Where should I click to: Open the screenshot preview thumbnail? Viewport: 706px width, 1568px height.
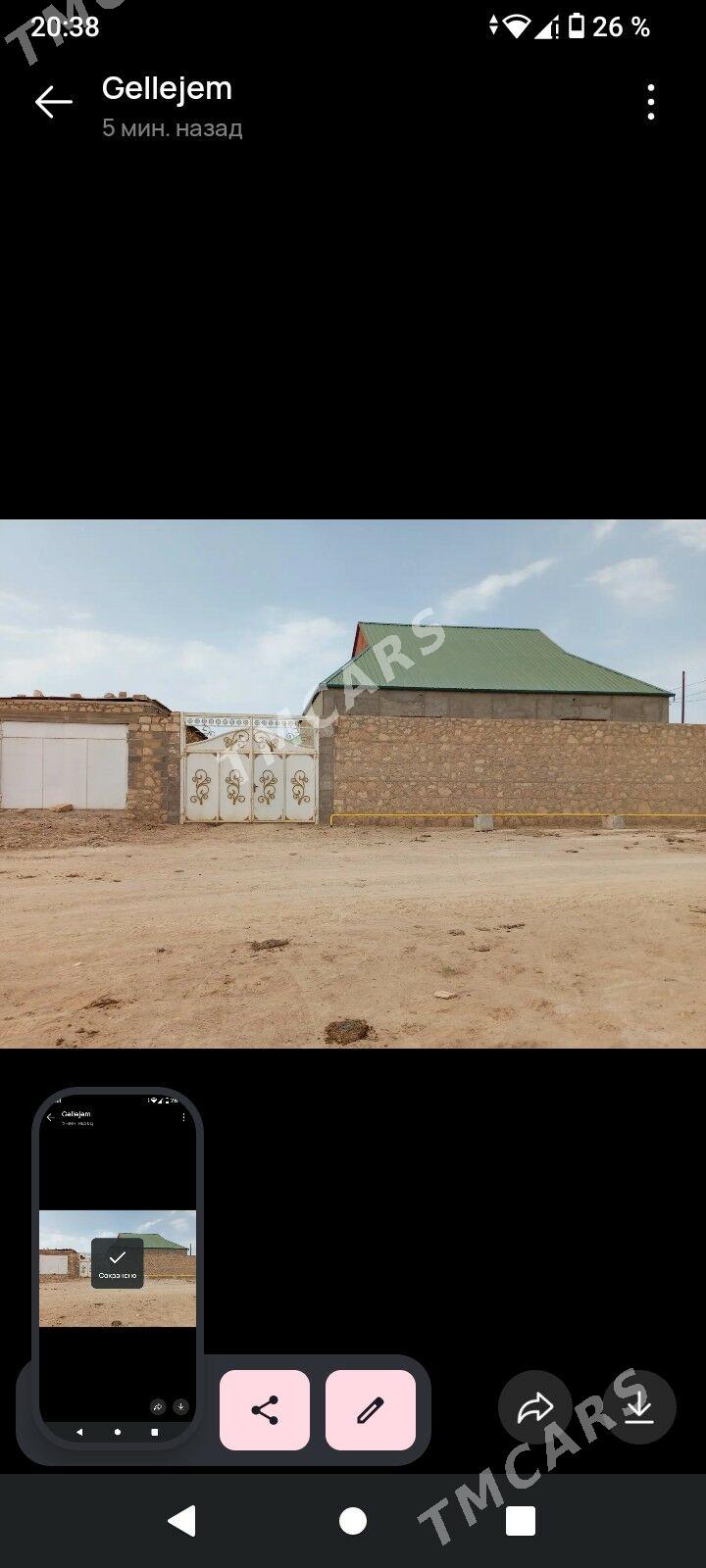pyautogui.click(x=118, y=1267)
